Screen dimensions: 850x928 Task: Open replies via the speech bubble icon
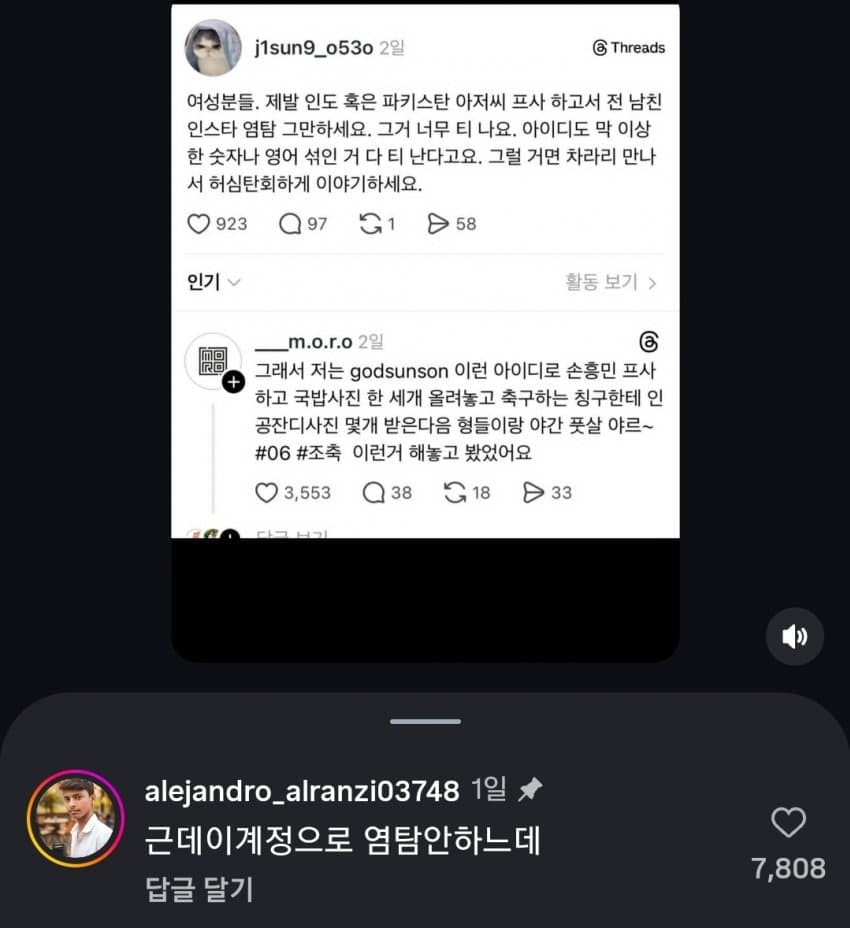pos(289,224)
